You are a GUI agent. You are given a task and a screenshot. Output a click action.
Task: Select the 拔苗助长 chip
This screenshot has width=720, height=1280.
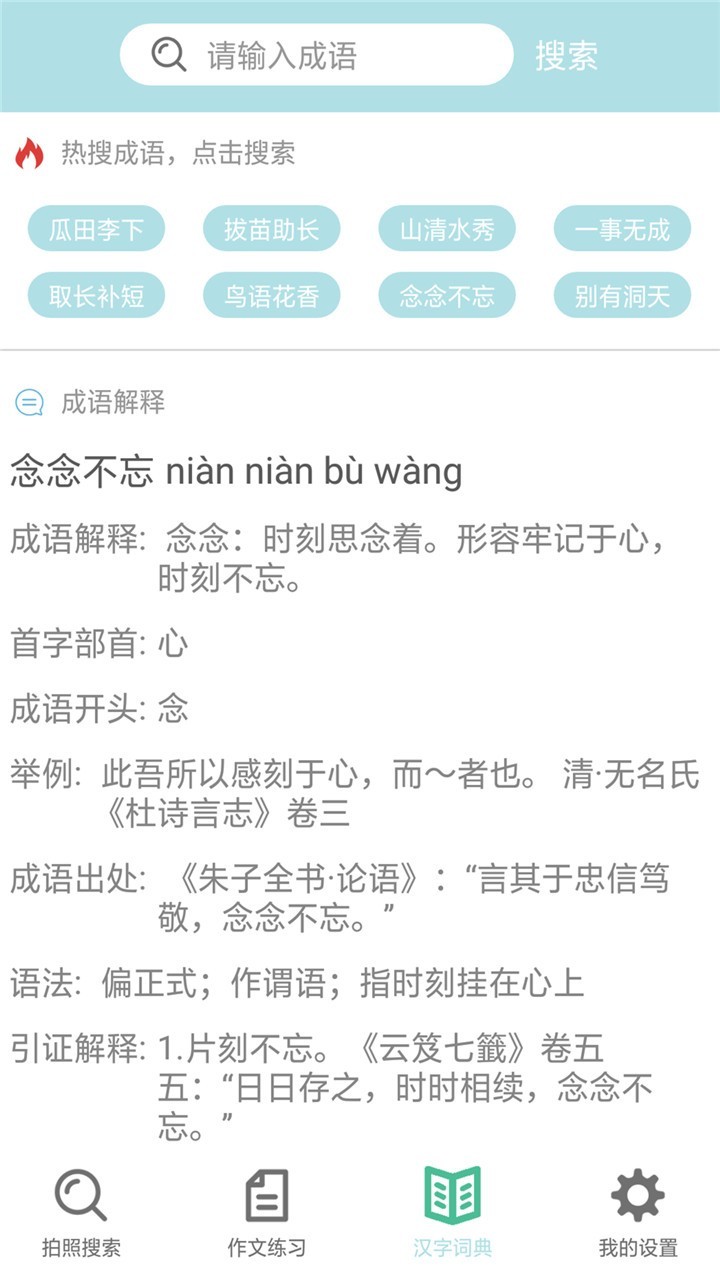[271, 230]
